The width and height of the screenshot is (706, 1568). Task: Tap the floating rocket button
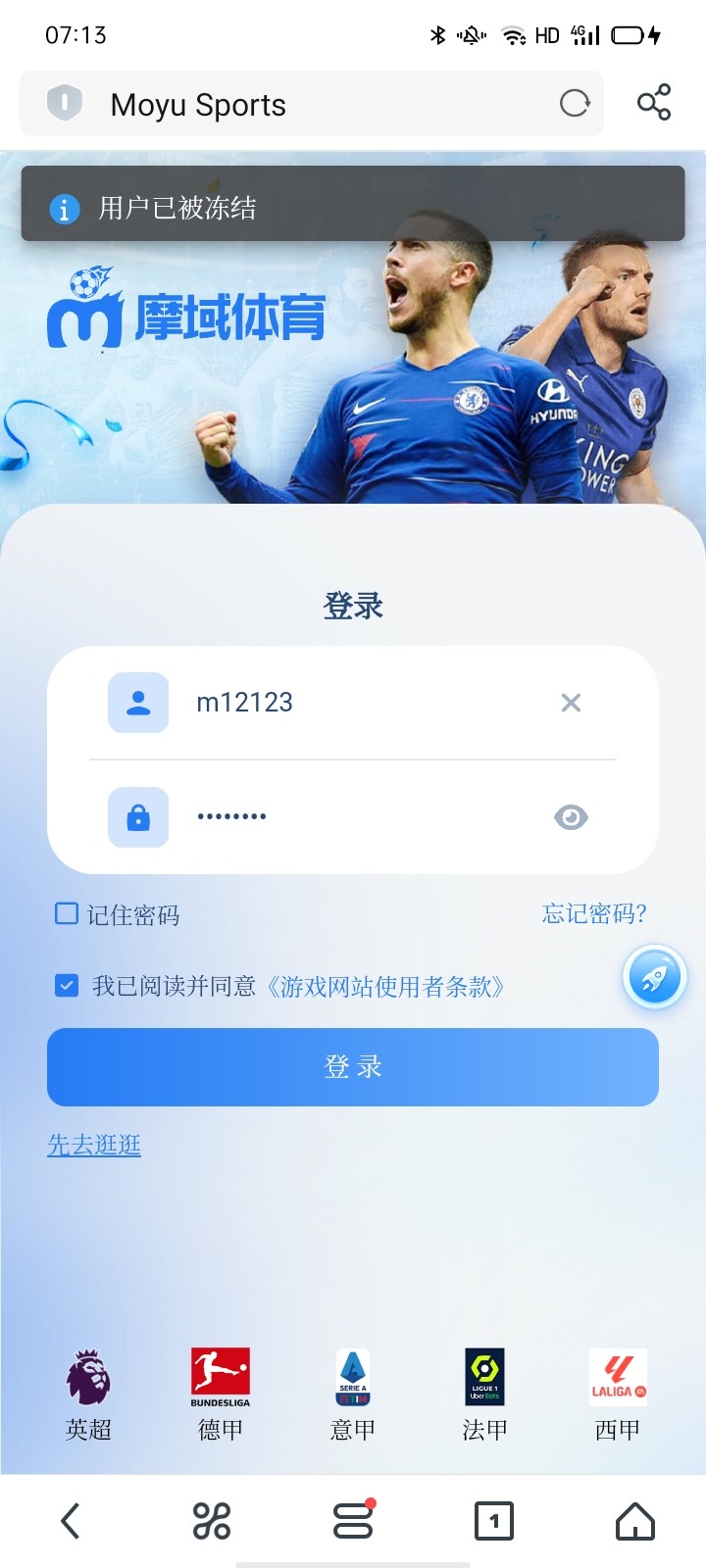point(655,977)
